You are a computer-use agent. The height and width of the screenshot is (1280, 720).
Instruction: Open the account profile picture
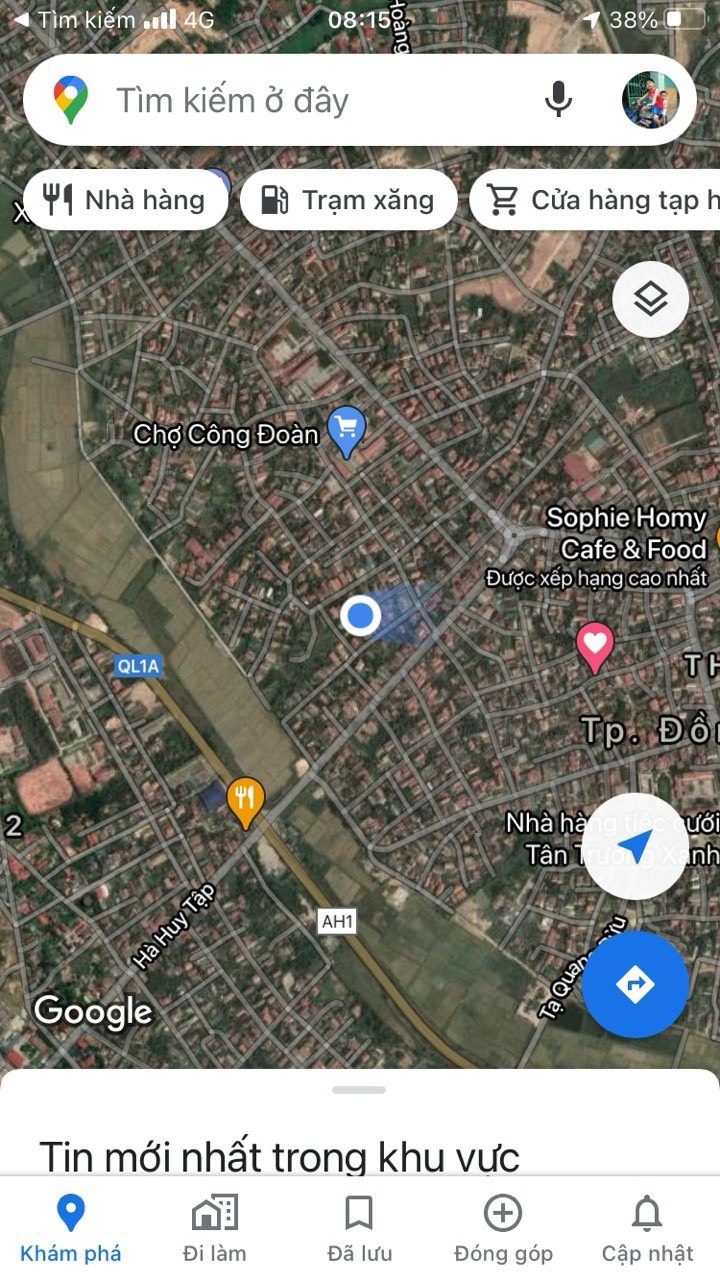tap(650, 100)
